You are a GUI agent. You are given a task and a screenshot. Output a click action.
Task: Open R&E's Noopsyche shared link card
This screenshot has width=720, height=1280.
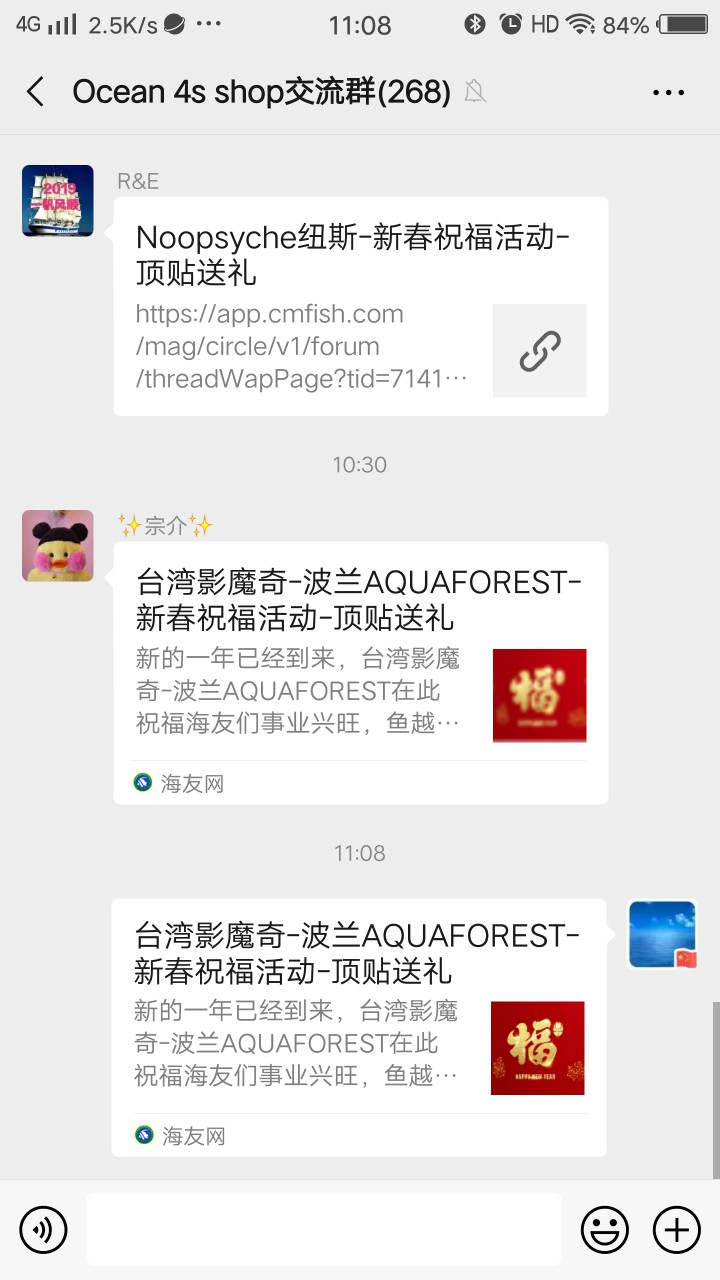click(x=360, y=306)
